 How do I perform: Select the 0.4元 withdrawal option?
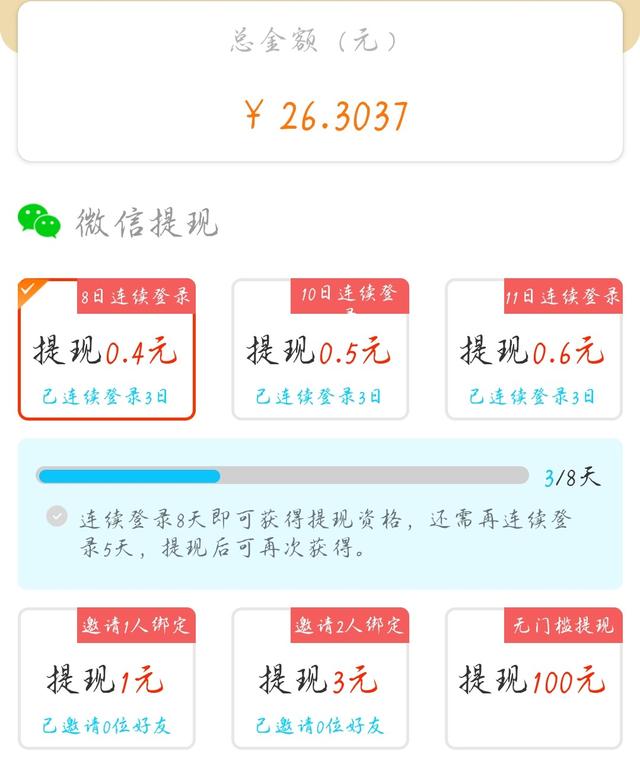click(x=106, y=351)
